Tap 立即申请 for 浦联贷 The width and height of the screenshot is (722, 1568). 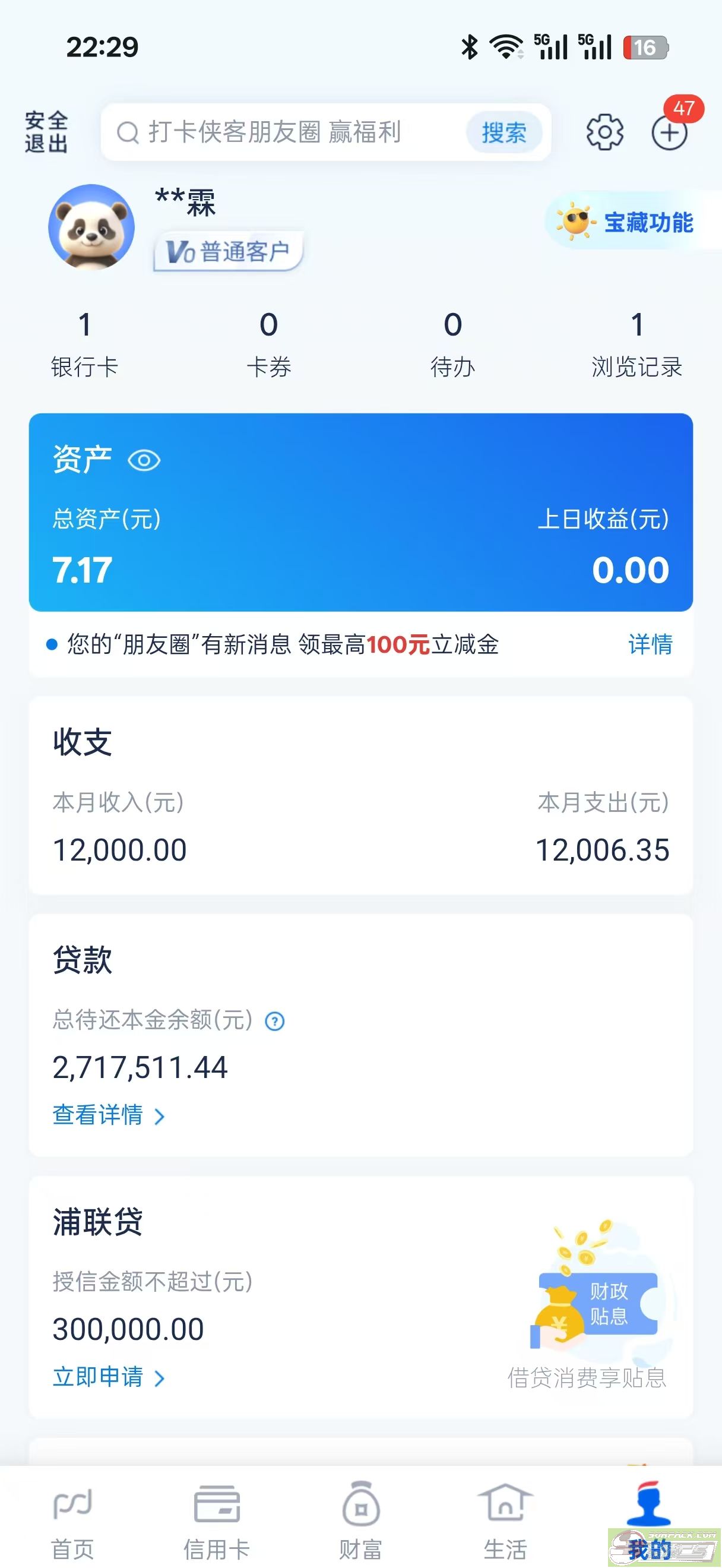click(x=108, y=1377)
